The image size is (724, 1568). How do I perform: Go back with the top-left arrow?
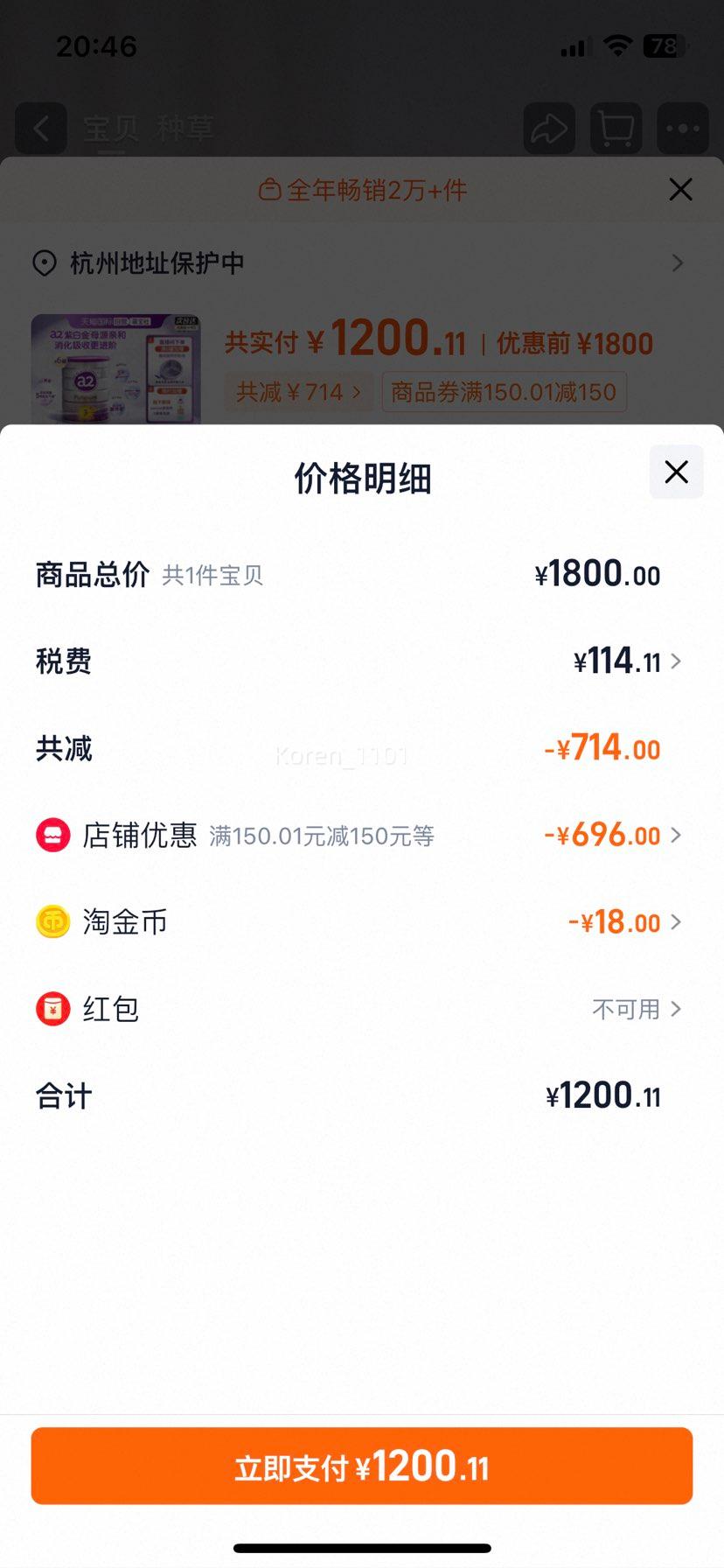click(41, 129)
